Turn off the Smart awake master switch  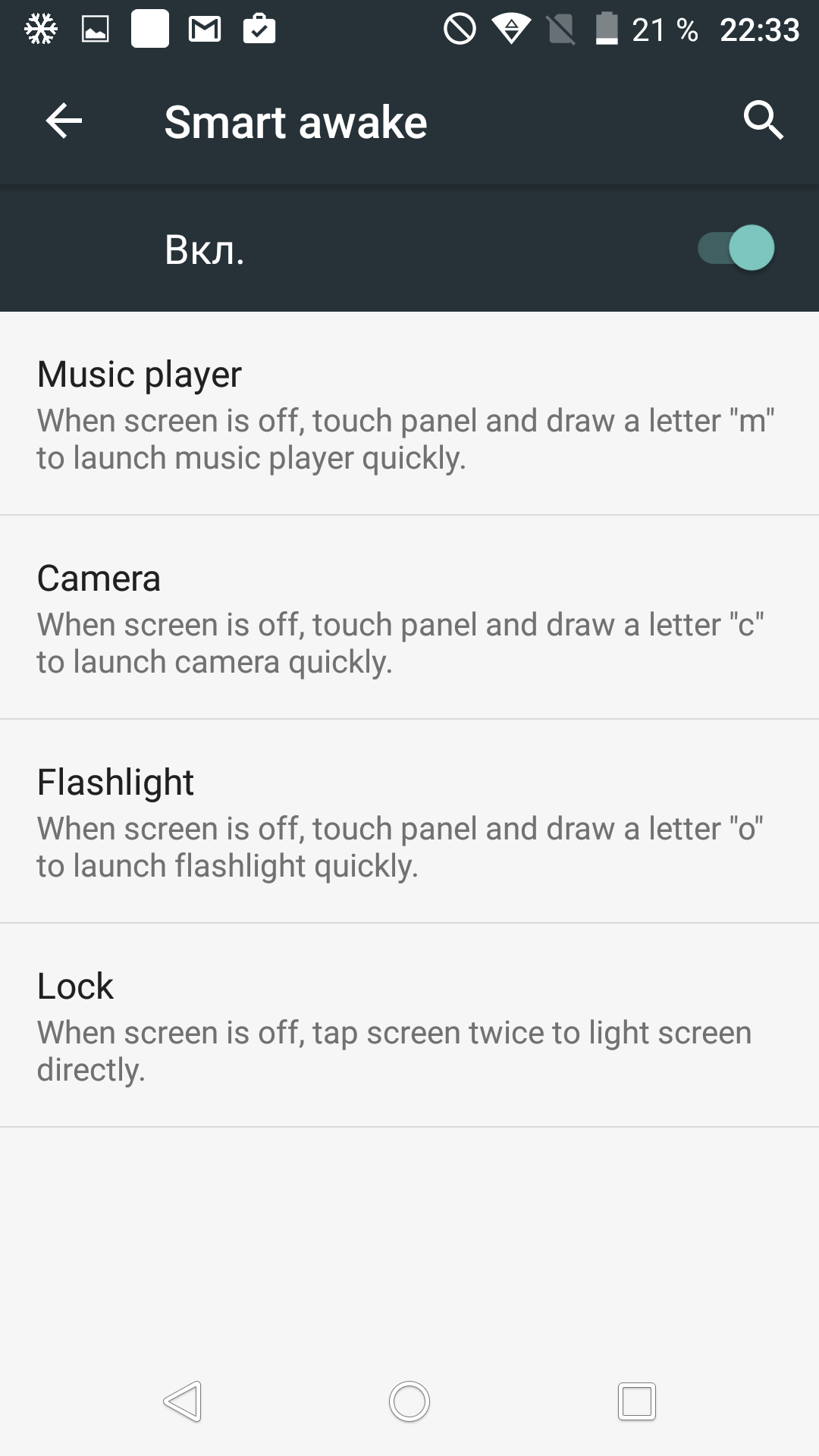click(736, 248)
